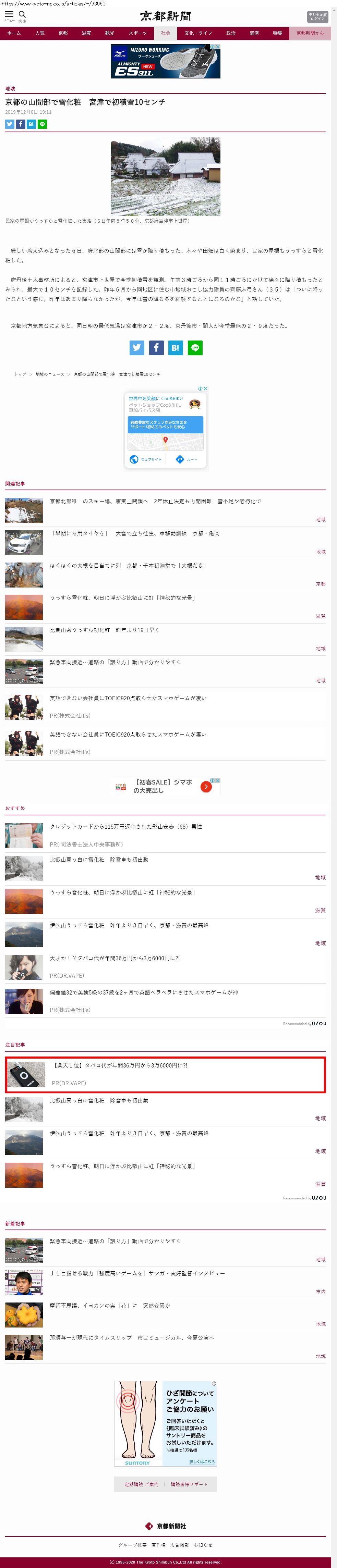Open the スポーツ tab
337x1568 pixels.
138,34
